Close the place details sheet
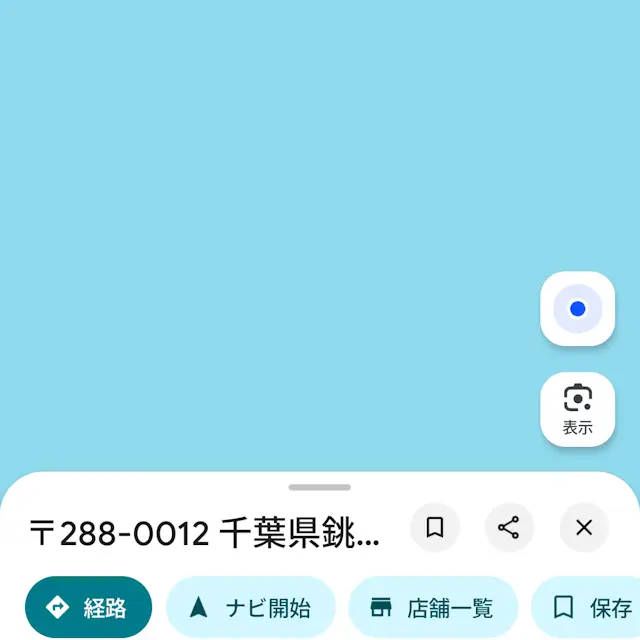640x640 pixels. pyautogui.click(x=584, y=528)
